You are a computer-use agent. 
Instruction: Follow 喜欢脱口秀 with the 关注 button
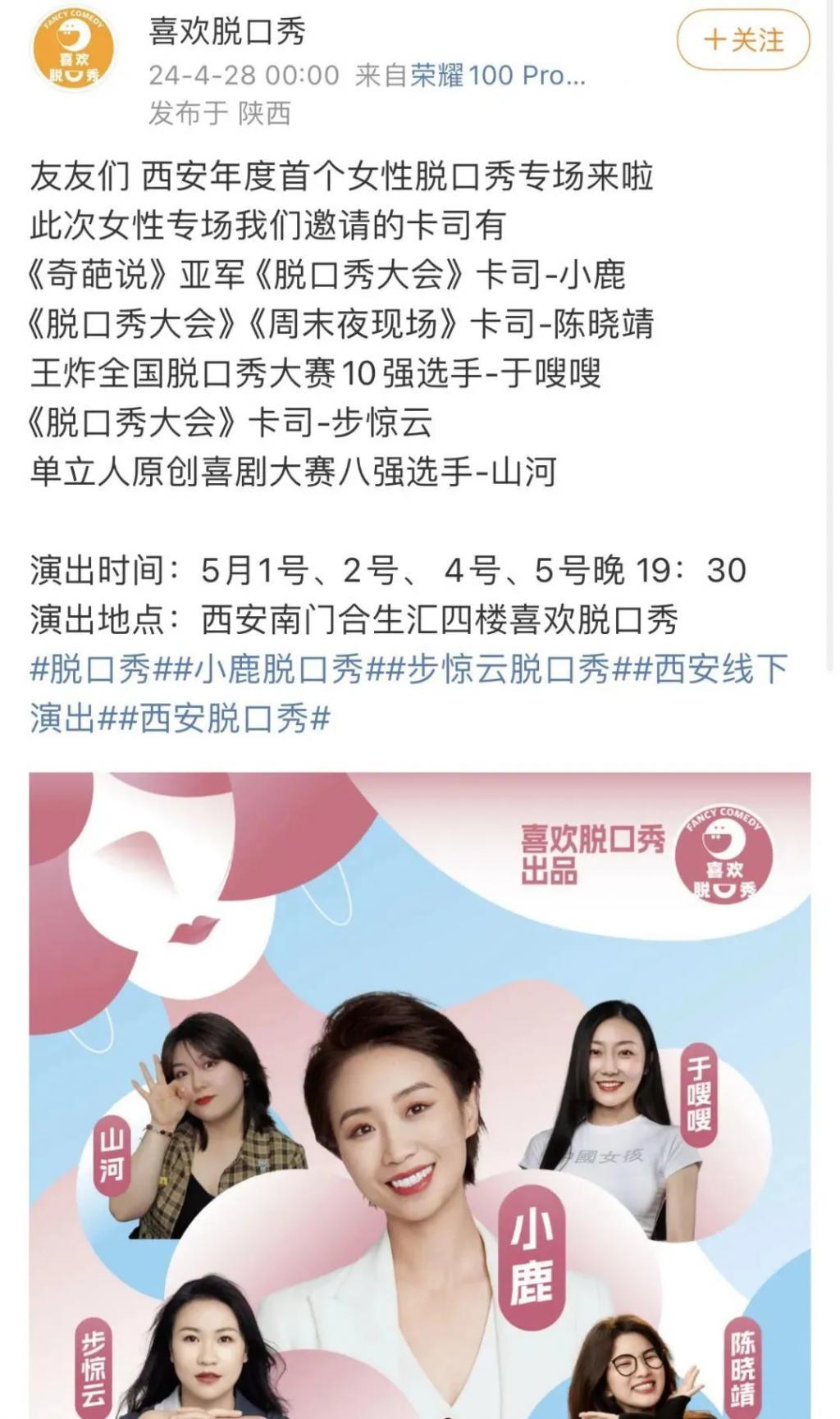click(742, 40)
